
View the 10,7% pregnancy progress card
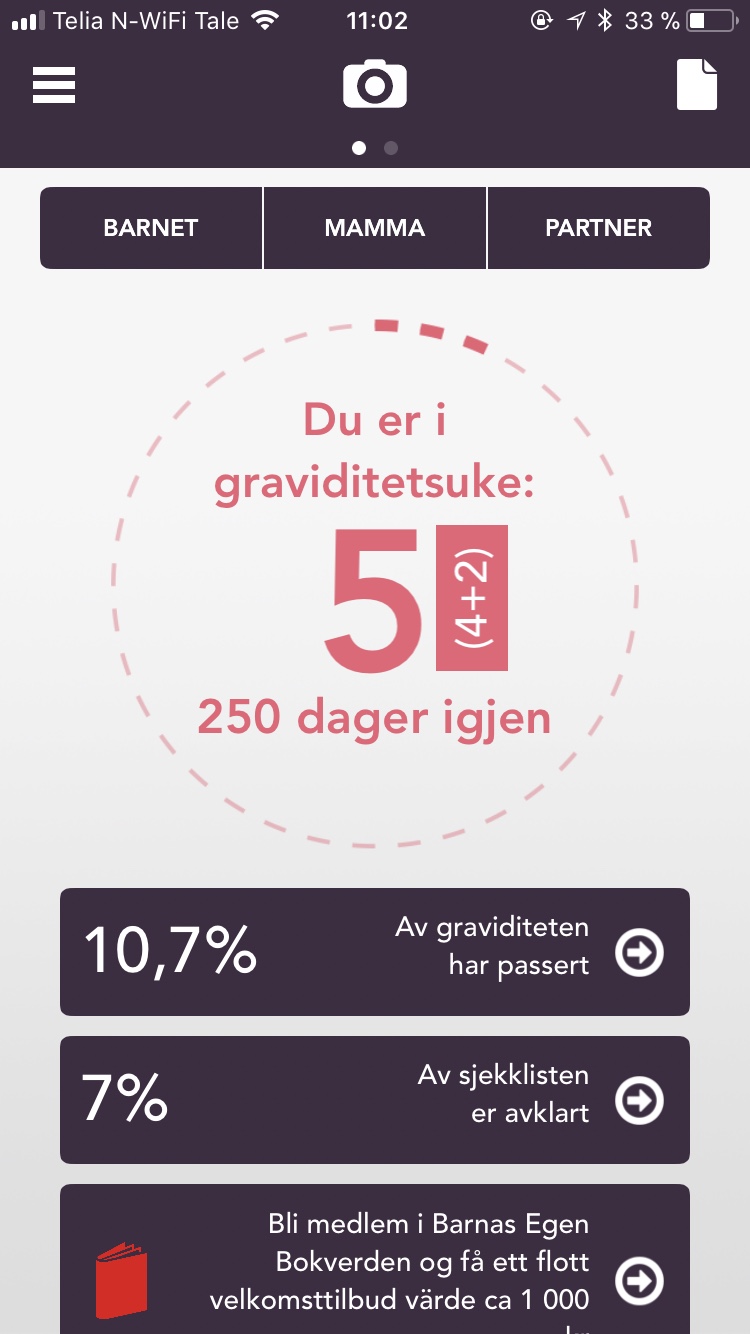pos(375,952)
